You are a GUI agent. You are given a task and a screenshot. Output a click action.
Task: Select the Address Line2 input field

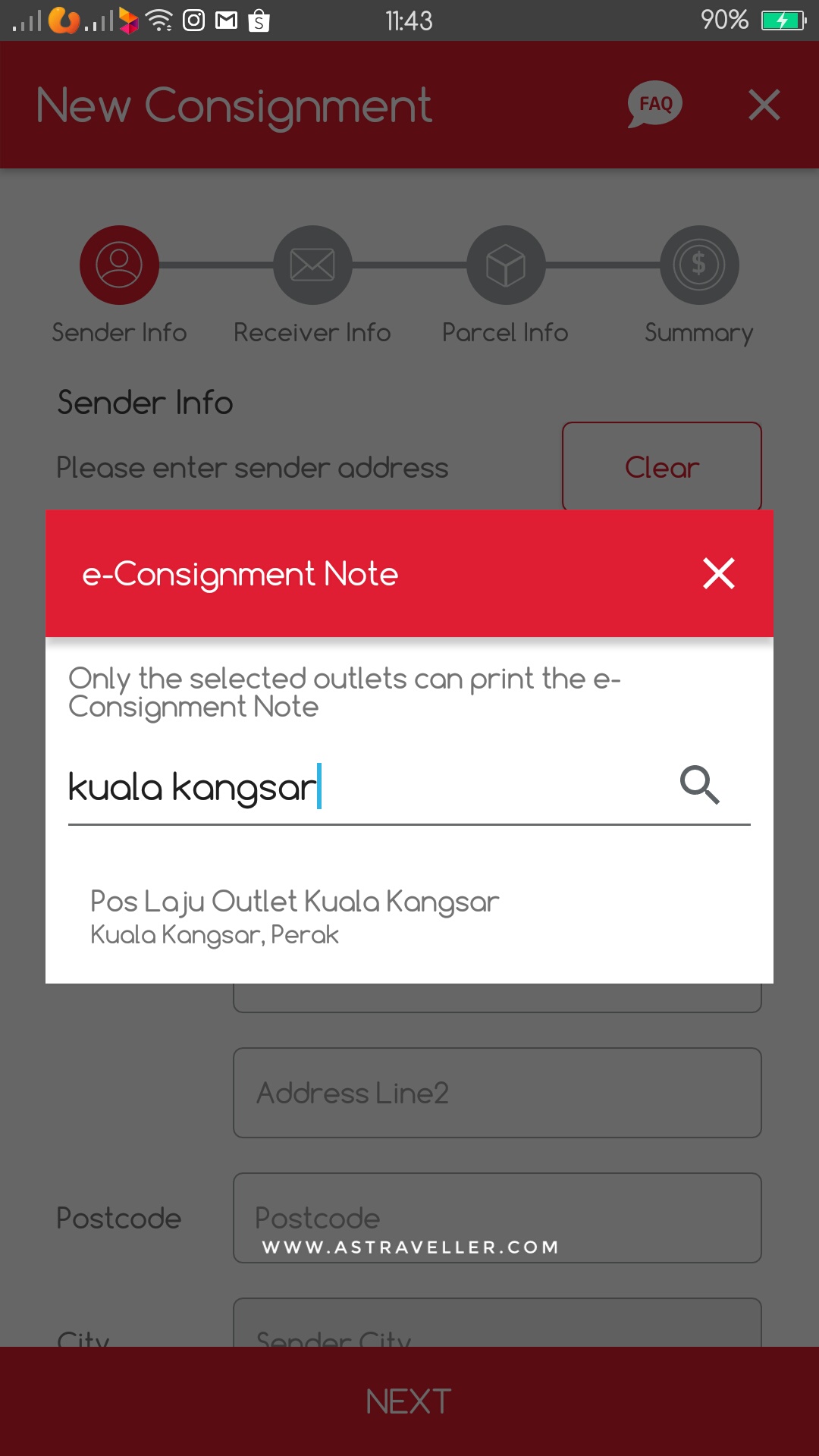[497, 1093]
